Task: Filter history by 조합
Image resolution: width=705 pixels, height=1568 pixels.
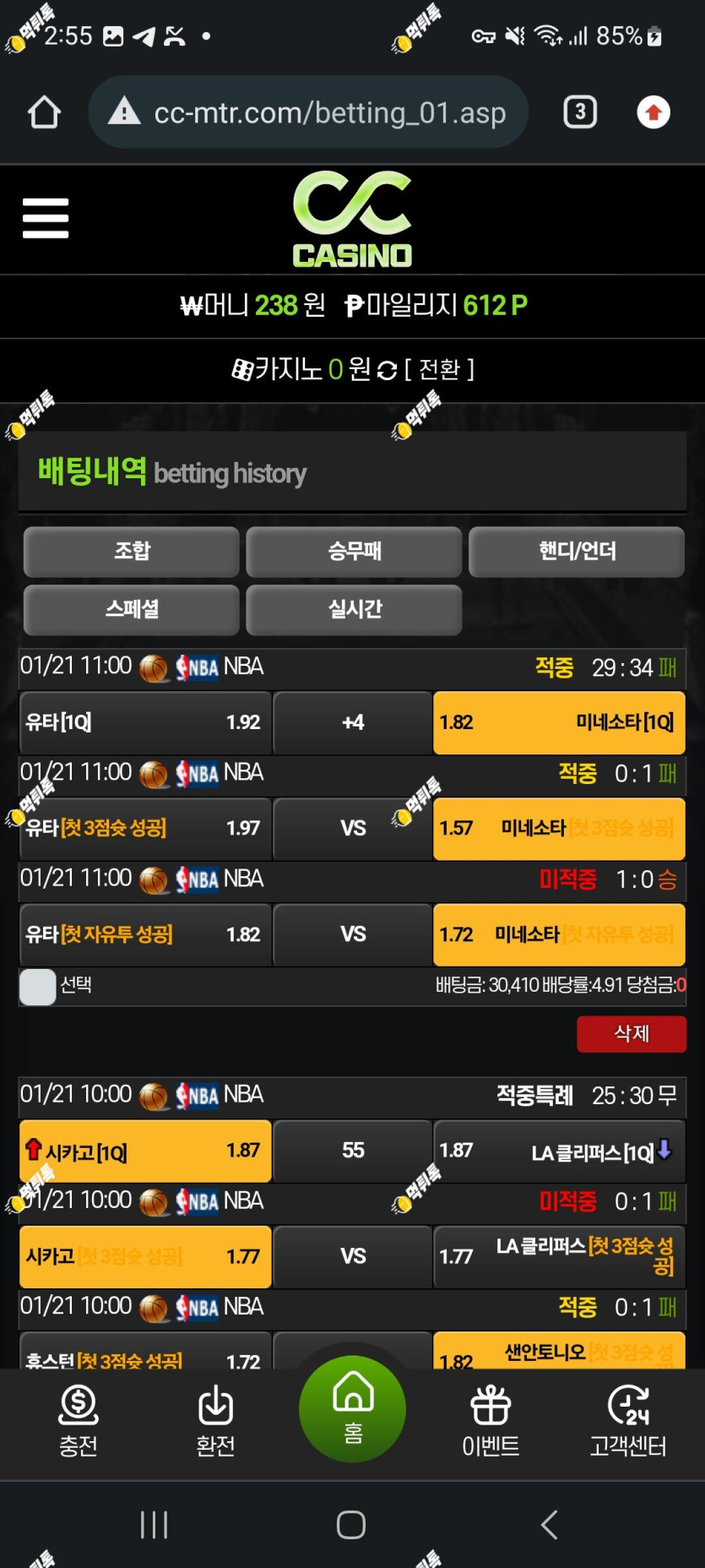Action: (132, 552)
